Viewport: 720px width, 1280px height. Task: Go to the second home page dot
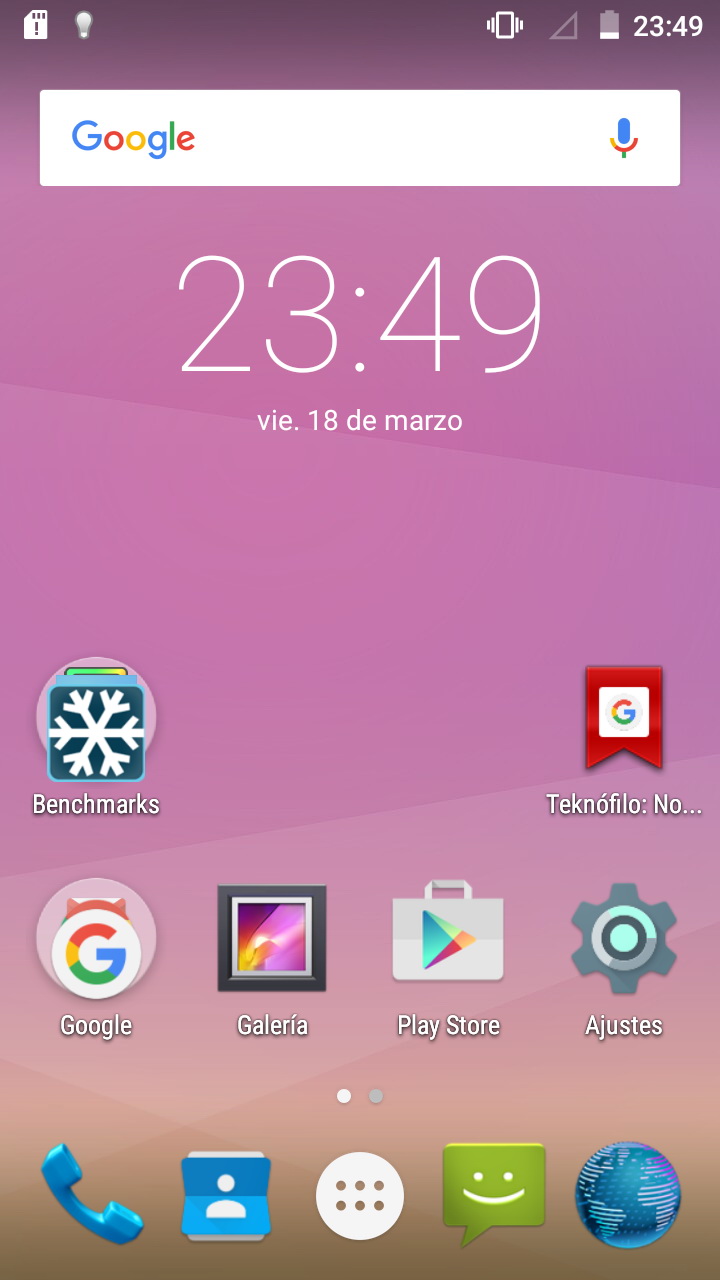coord(376,1096)
